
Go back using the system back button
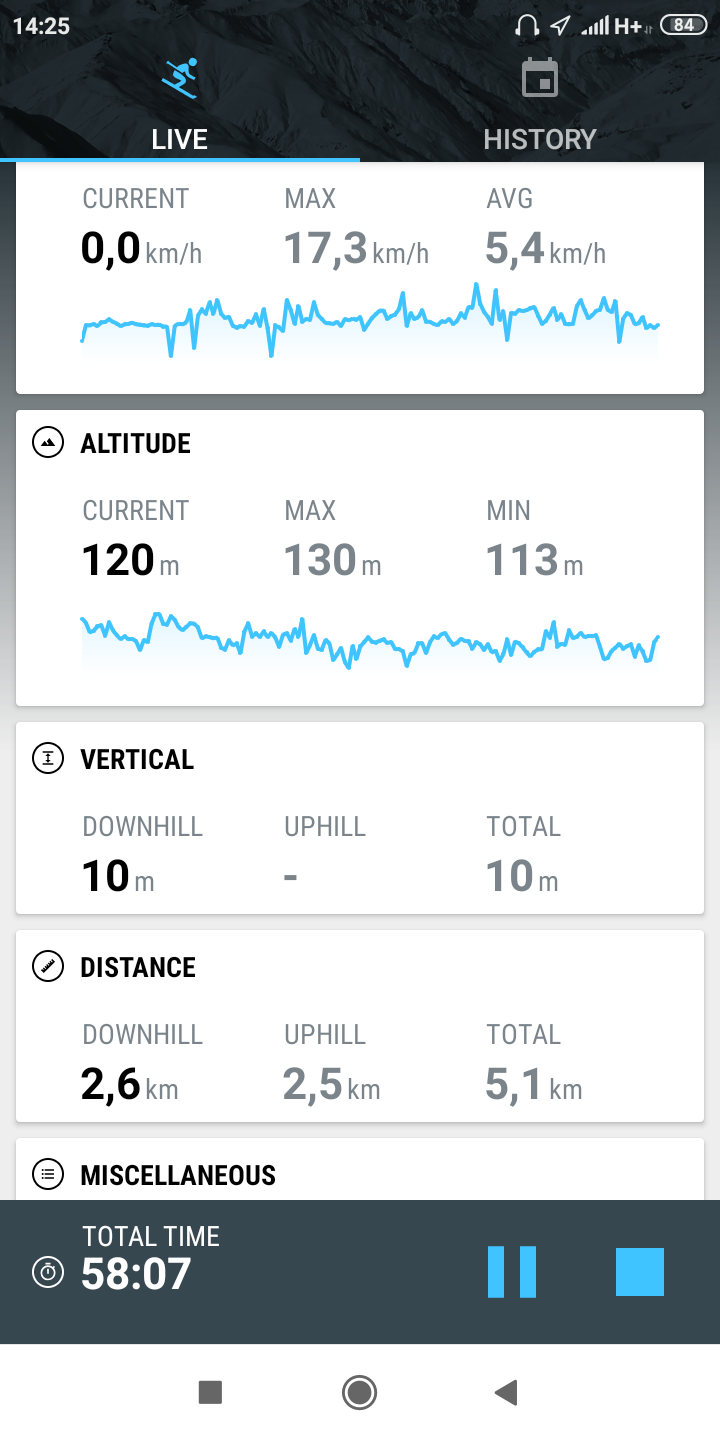pos(507,1392)
